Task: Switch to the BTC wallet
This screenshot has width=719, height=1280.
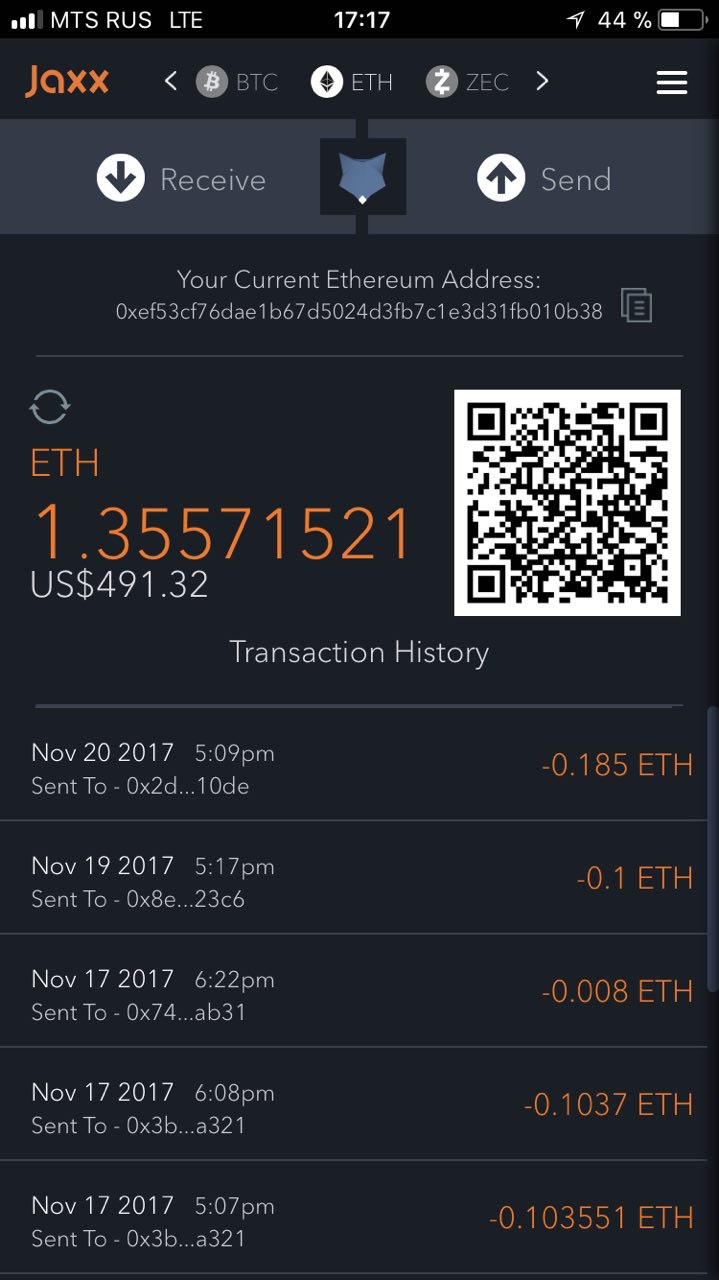Action: [237, 81]
